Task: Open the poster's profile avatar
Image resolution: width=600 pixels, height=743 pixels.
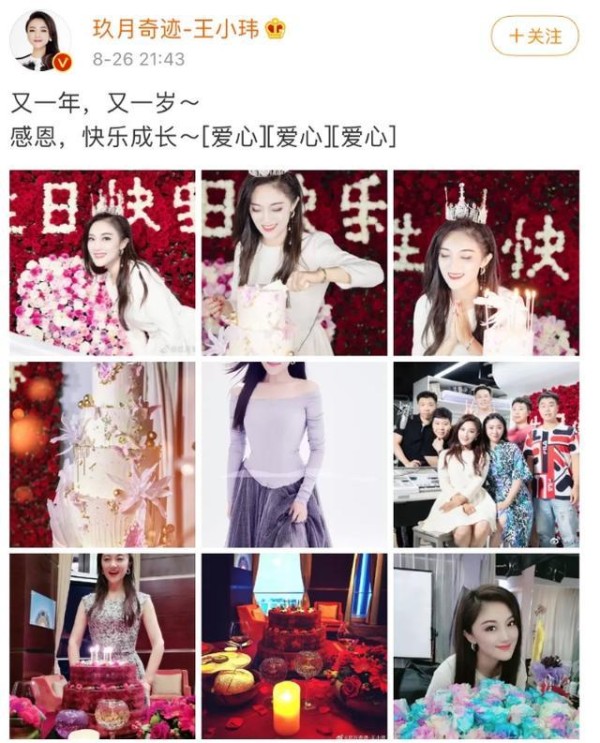Action: pos(40,41)
